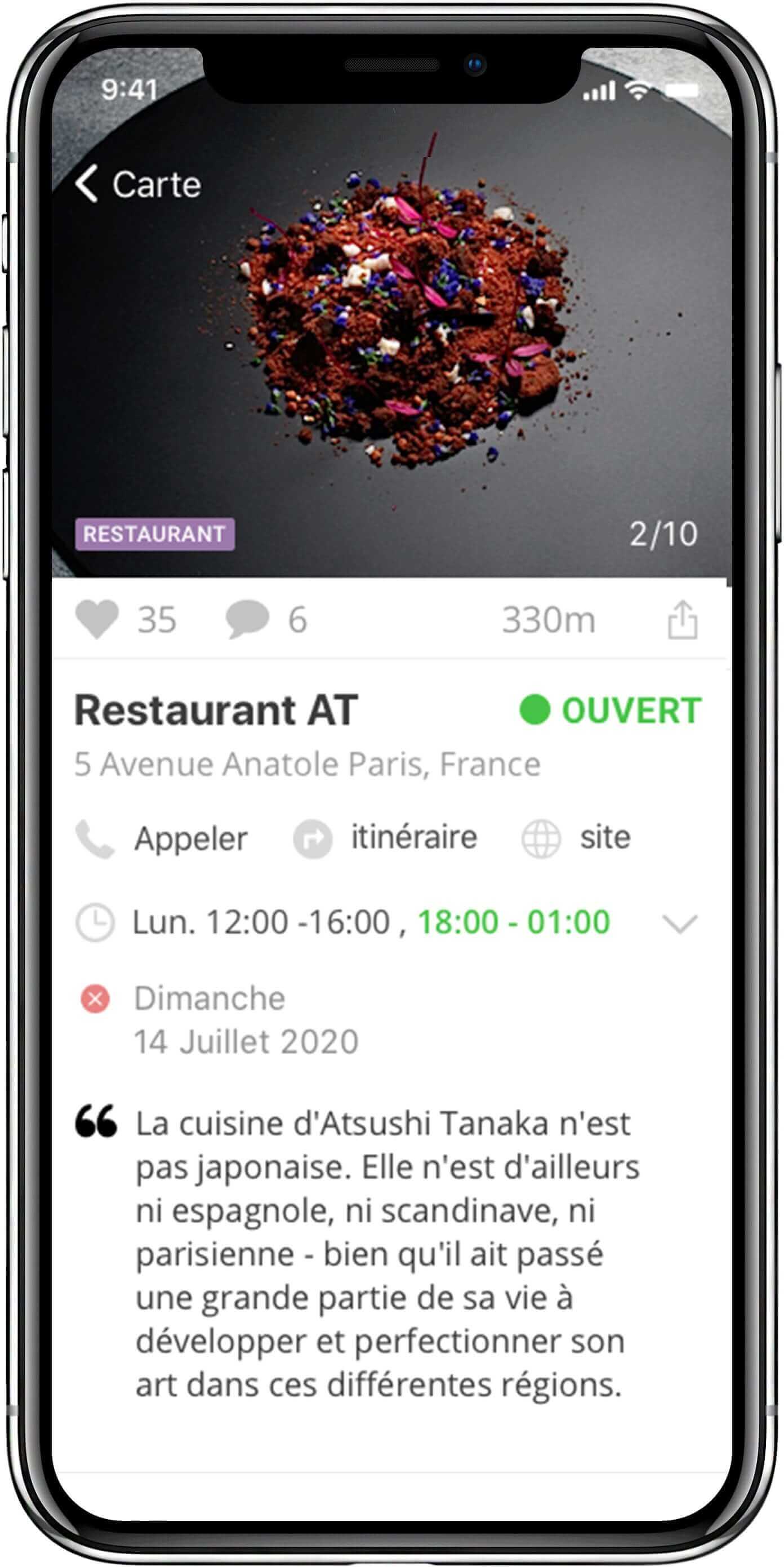Visit the restaurant site
Viewport: 784px width, 1567px height.
[576, 838]
